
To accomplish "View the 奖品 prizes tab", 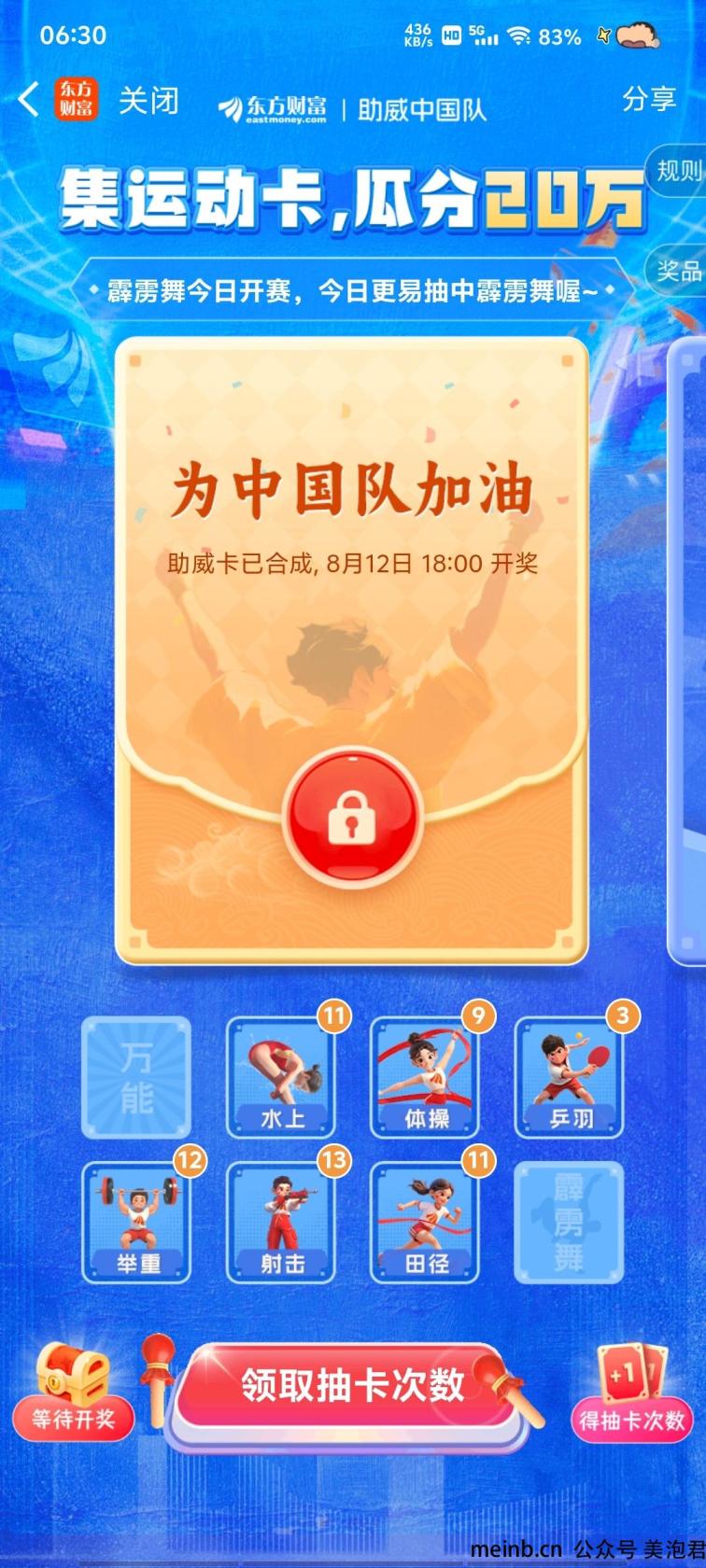I will click(x=676, y=271).
